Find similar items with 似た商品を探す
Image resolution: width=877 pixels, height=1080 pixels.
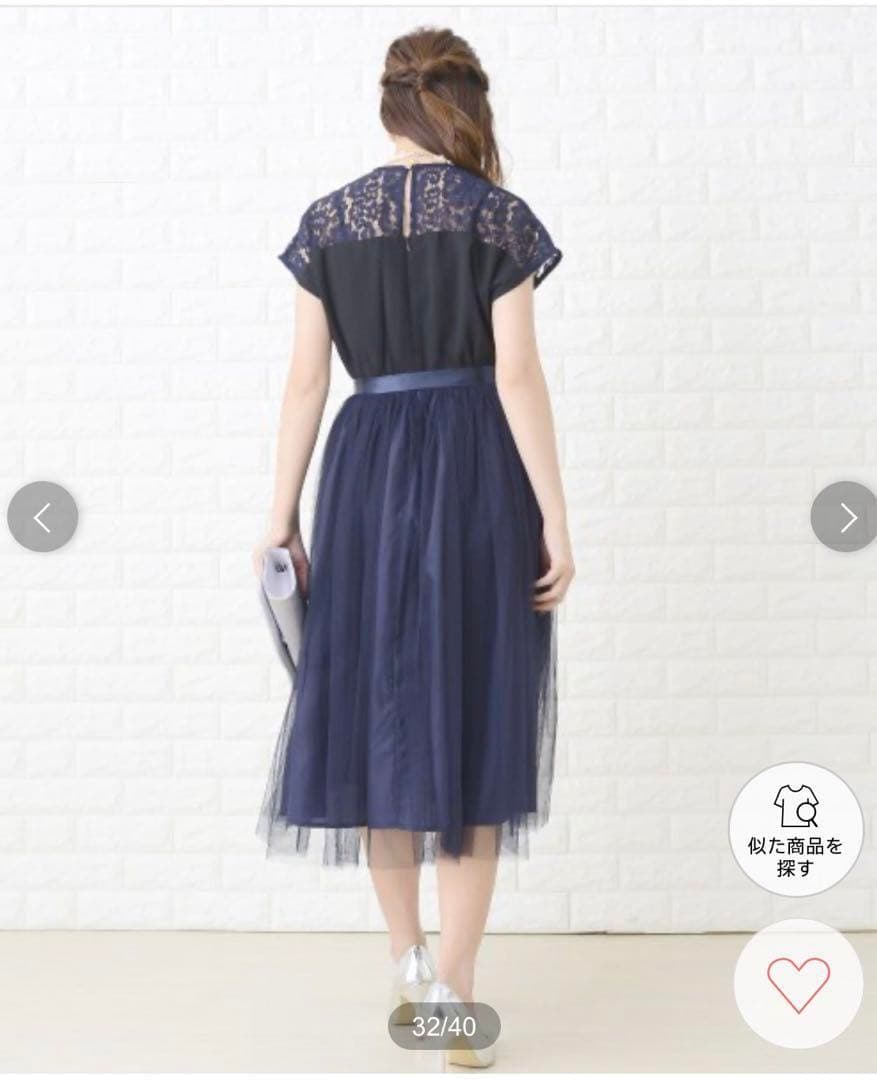coord(796,829)
